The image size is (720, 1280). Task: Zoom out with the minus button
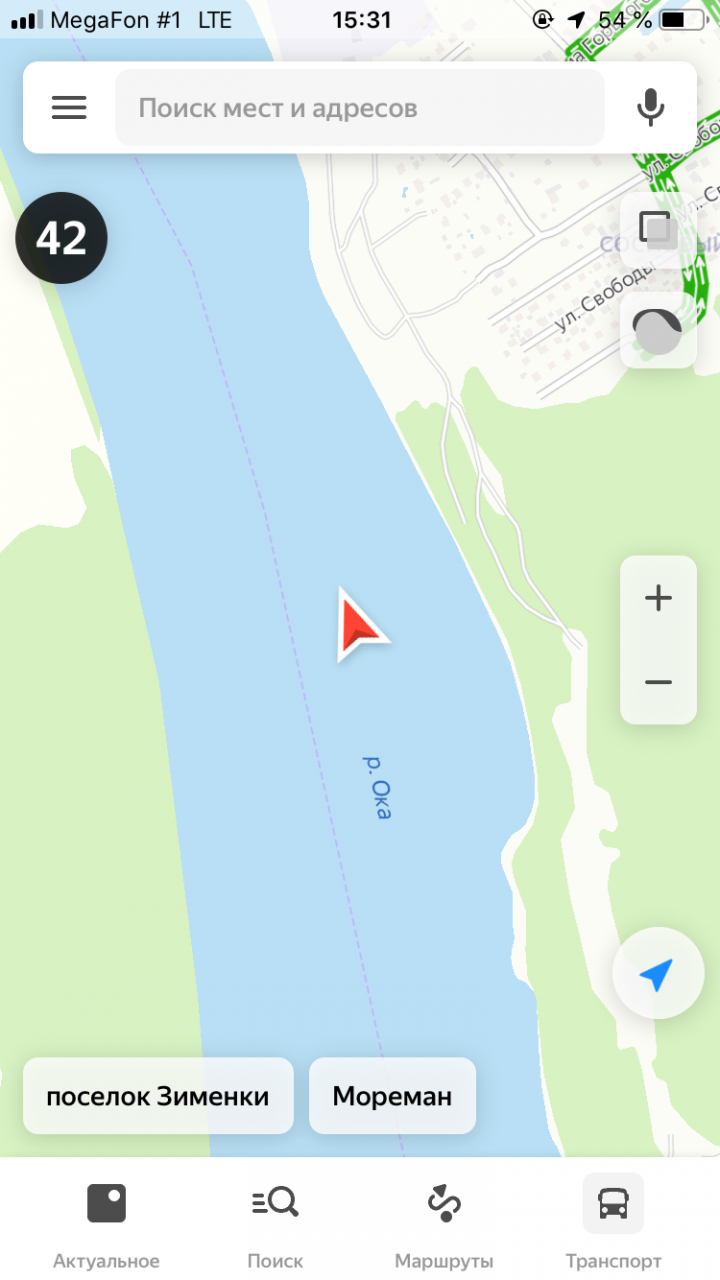(658, 682)
